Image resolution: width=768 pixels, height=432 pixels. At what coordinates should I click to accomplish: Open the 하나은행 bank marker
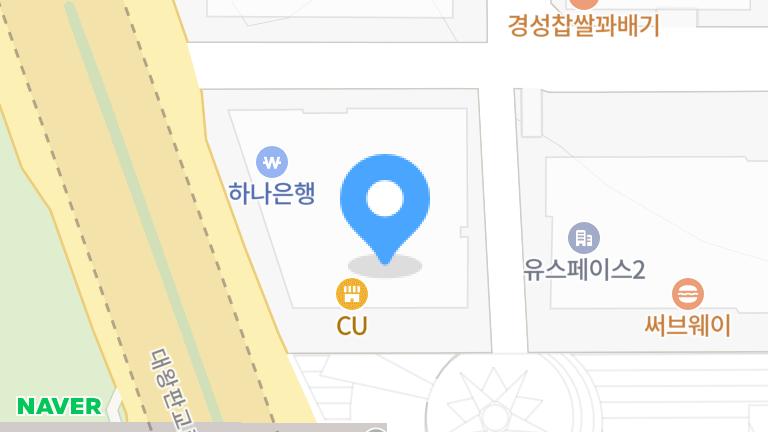coord(272,161)
